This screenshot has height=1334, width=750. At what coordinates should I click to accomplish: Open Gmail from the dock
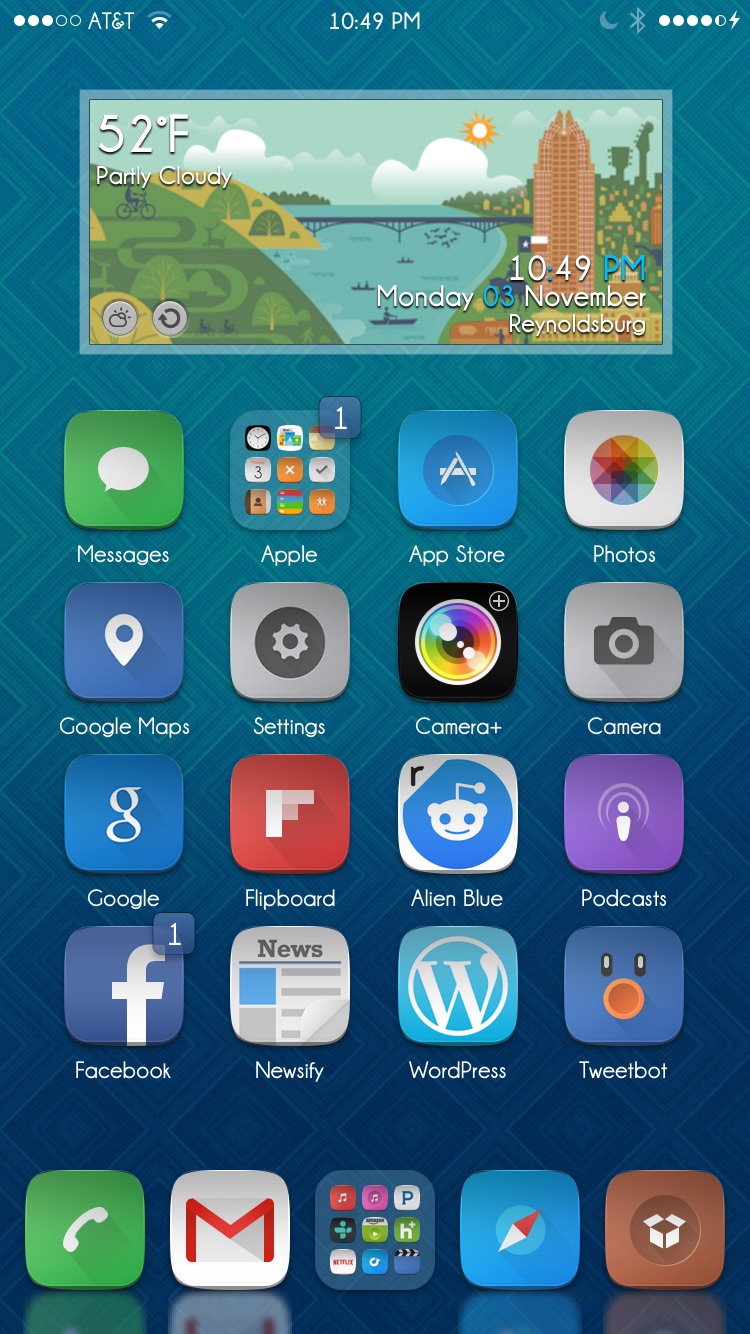tap(230, 1229)
